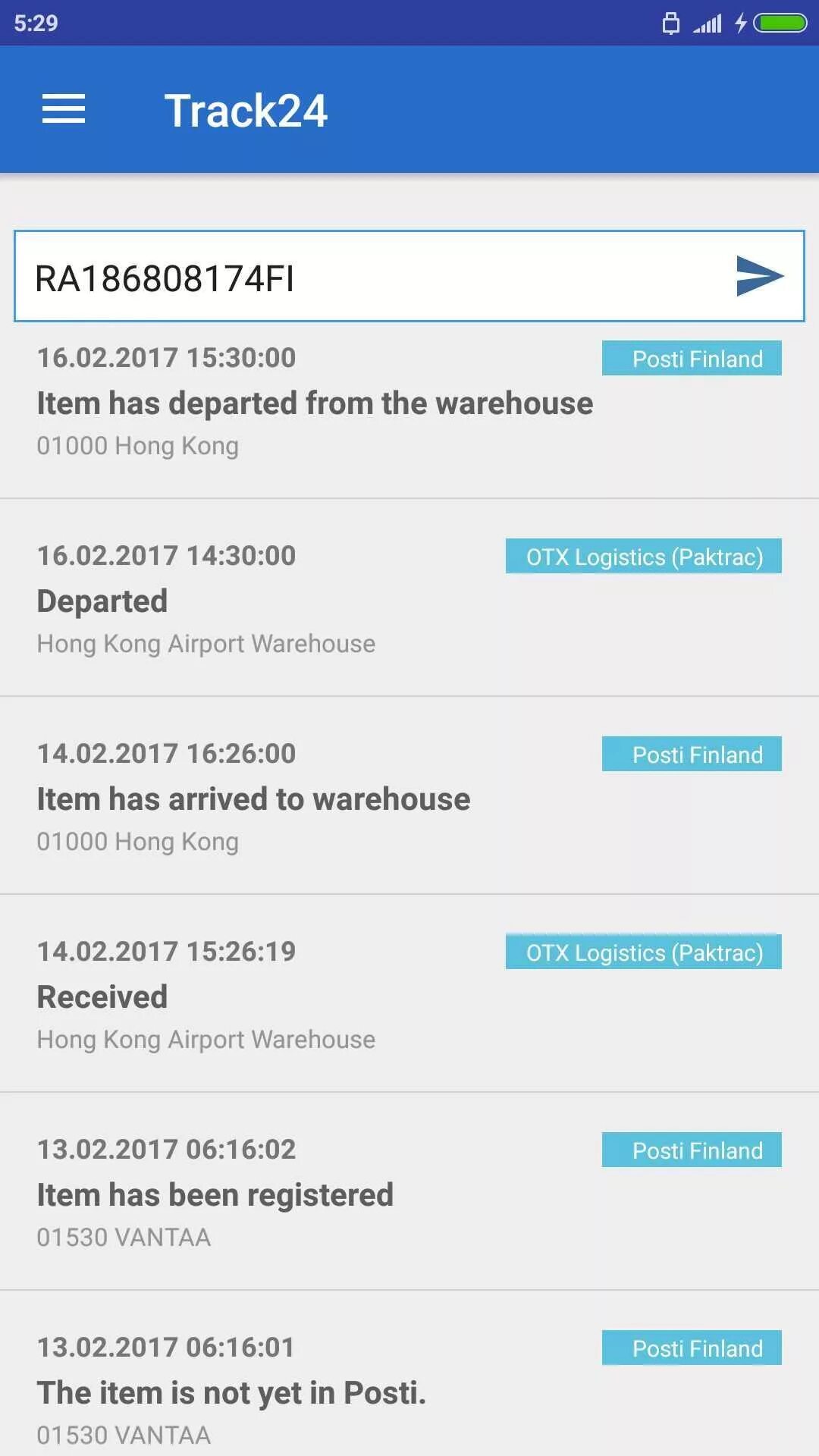Submit tracking number with the send arrow
The height and width of the screenshot is (1456, 819).
760,276
